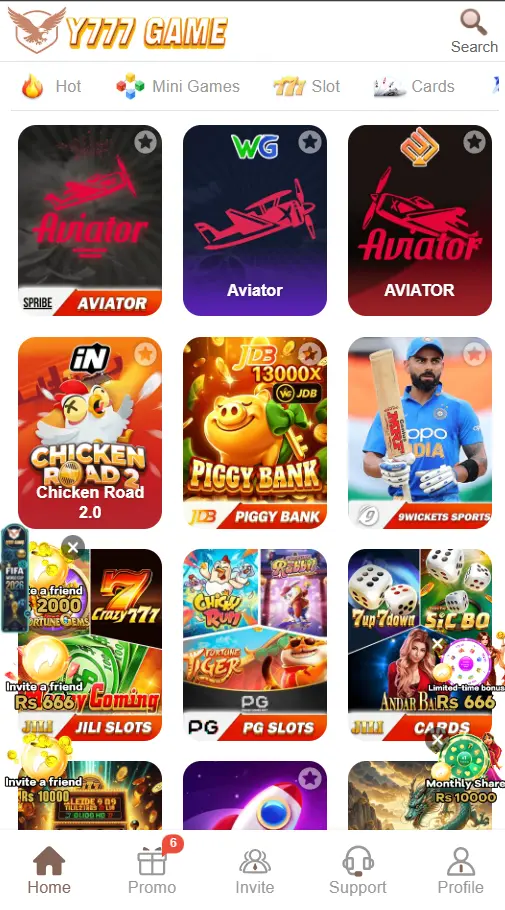Tap the Home tab

coord(49,871)
